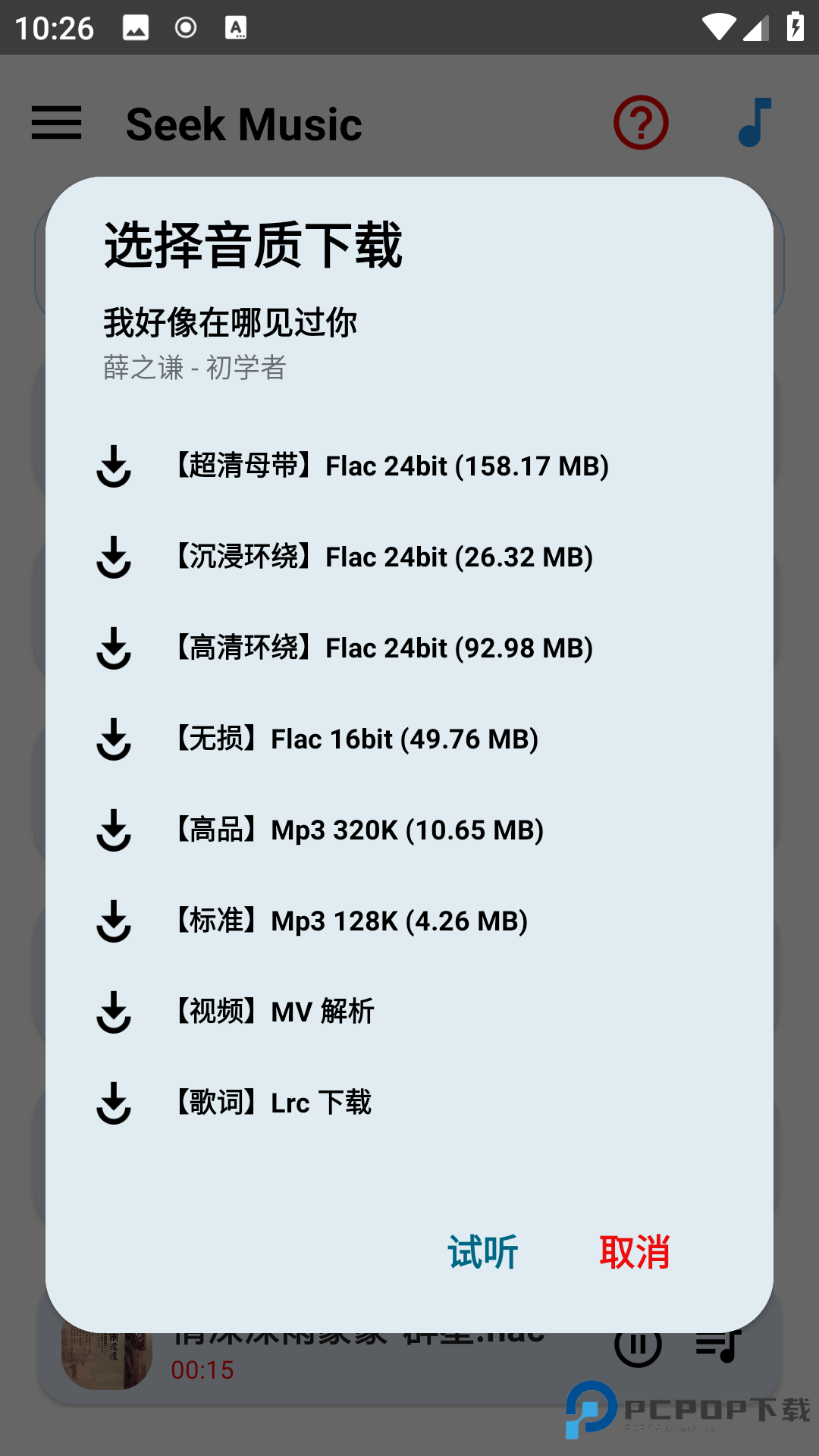Click the music note icon top right
819x1456 pixels.
click(752, 121)
